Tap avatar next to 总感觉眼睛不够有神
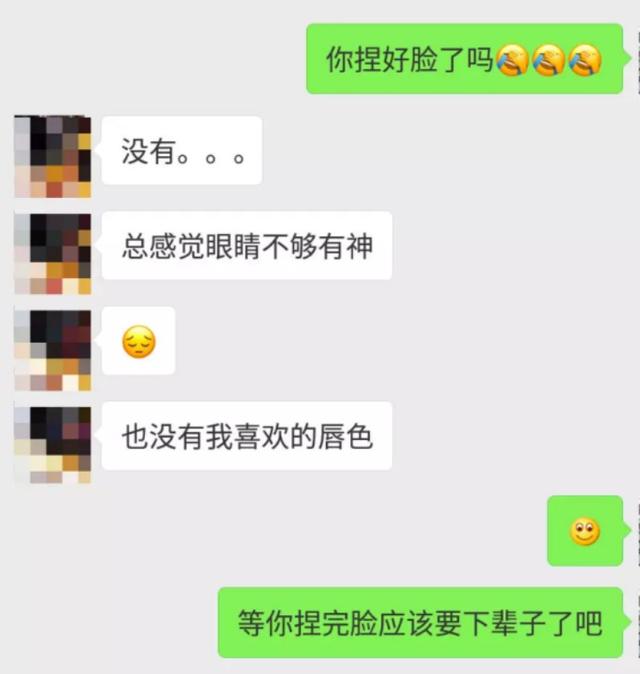The image size is (640, 674). click(x=52, y=252)
